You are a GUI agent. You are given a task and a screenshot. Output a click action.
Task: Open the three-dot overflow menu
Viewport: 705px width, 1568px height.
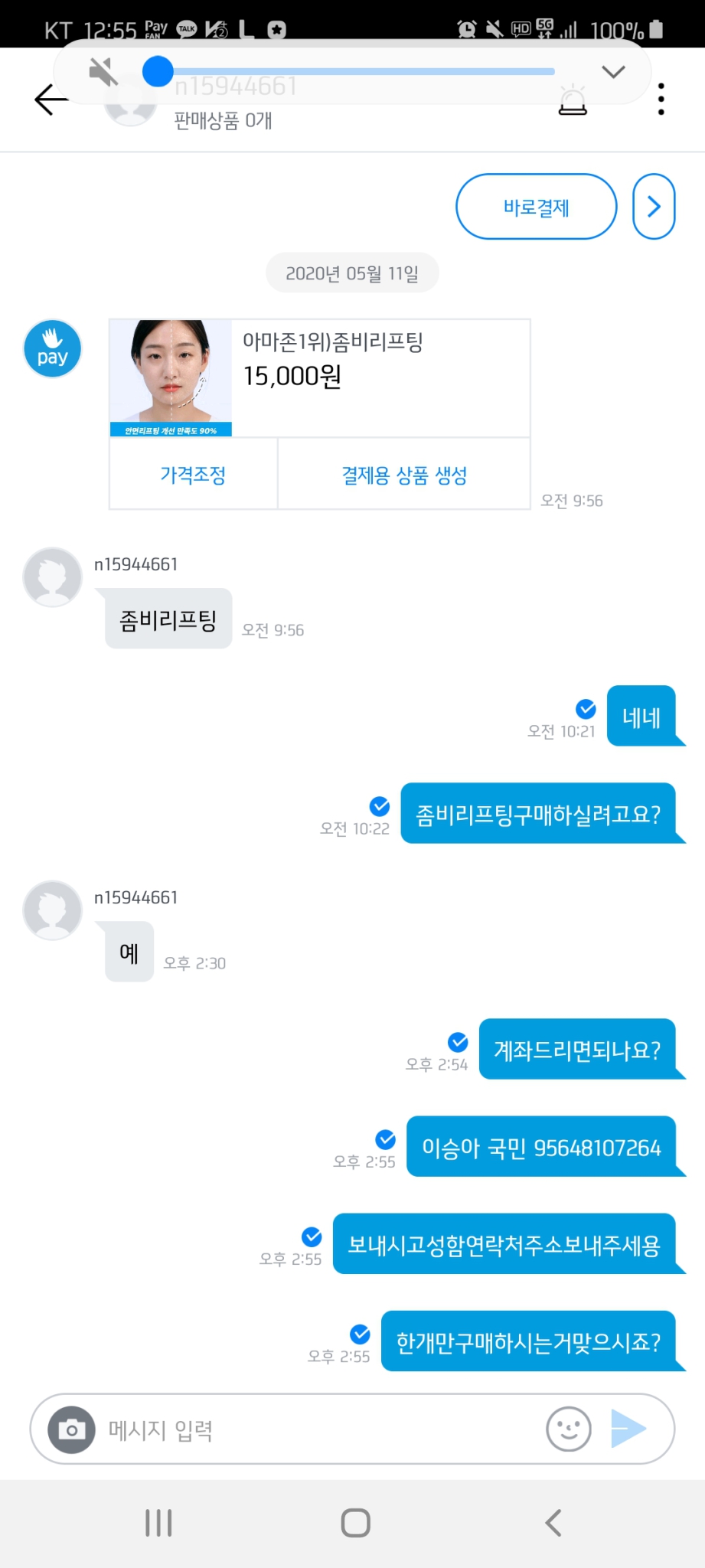[660, 100]
